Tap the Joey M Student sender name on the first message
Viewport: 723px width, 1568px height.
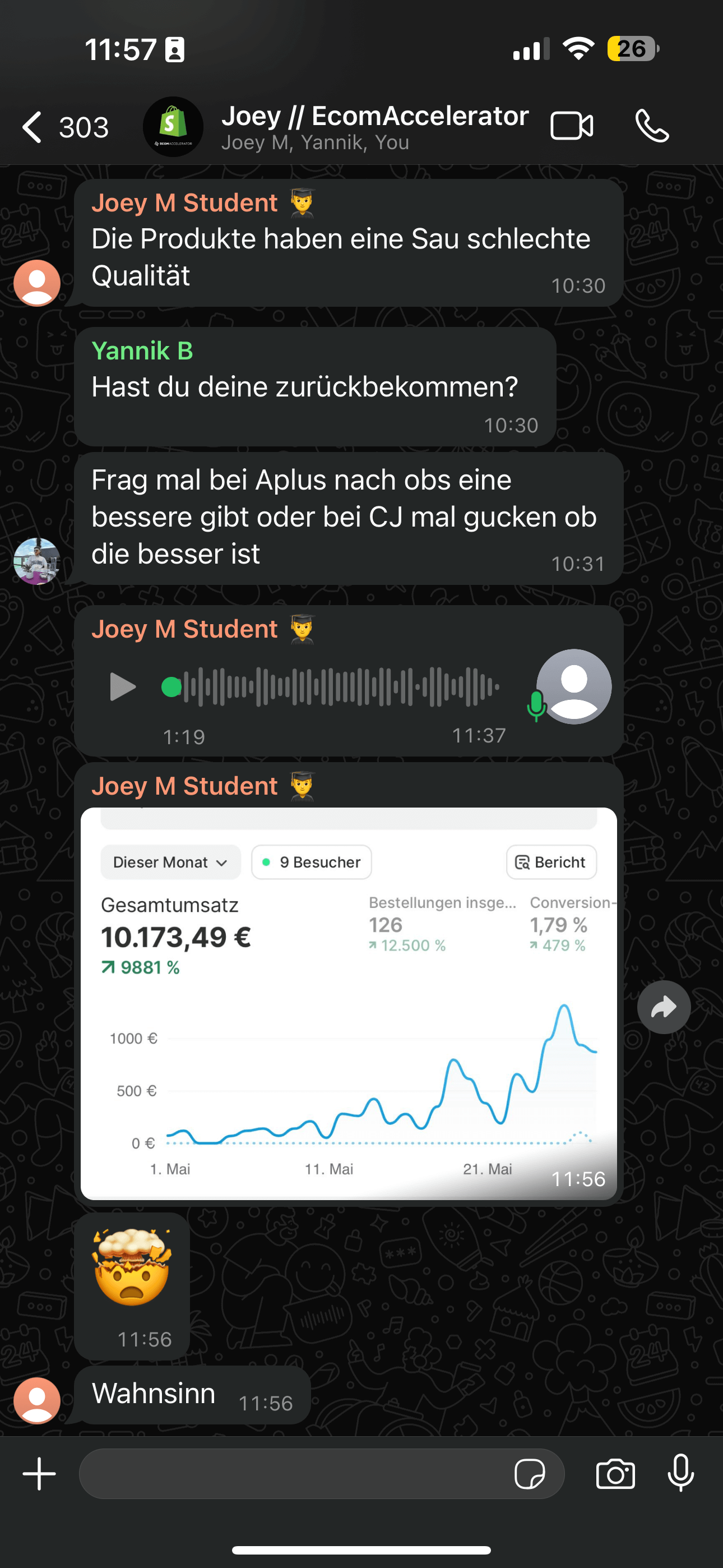tap(184, 204)
